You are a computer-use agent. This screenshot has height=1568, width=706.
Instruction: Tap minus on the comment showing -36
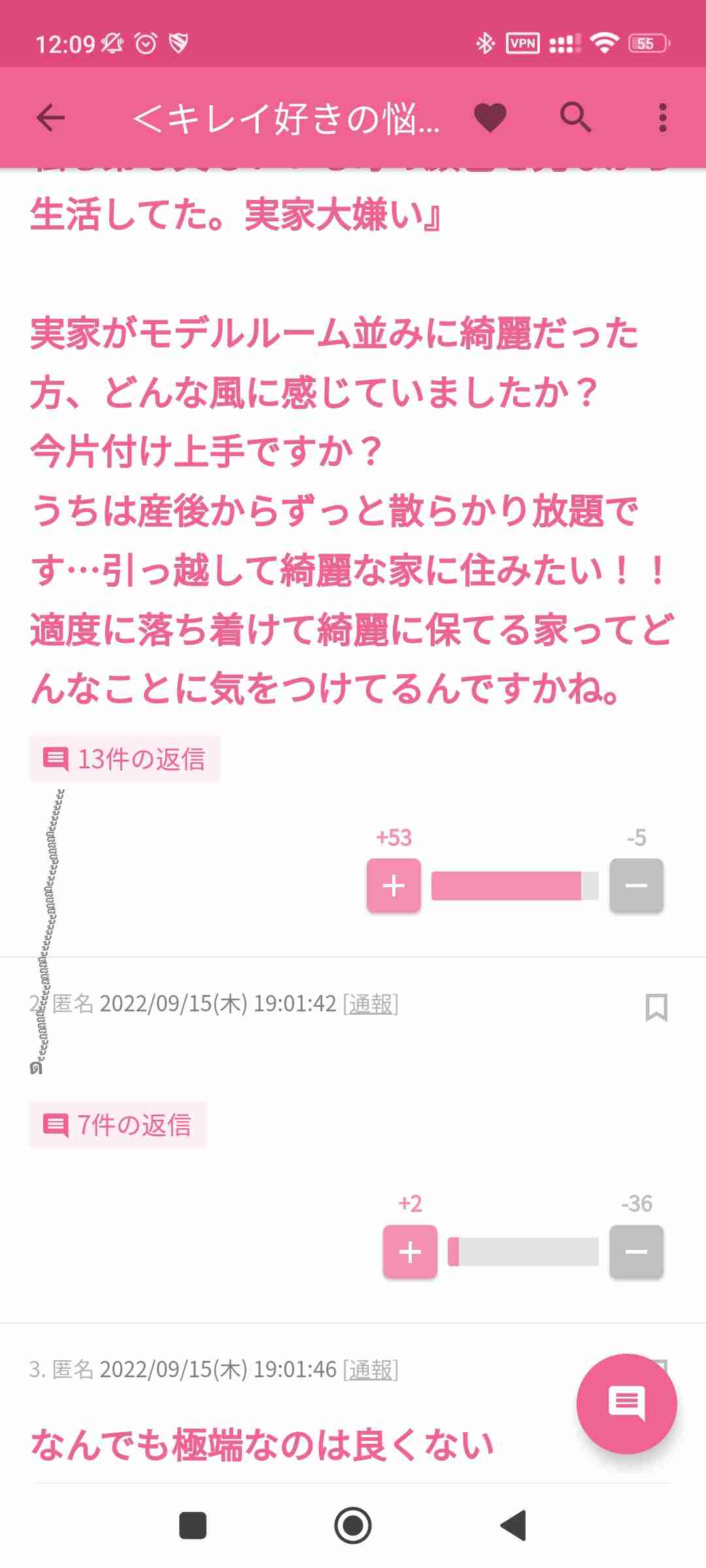point(636,1252)
